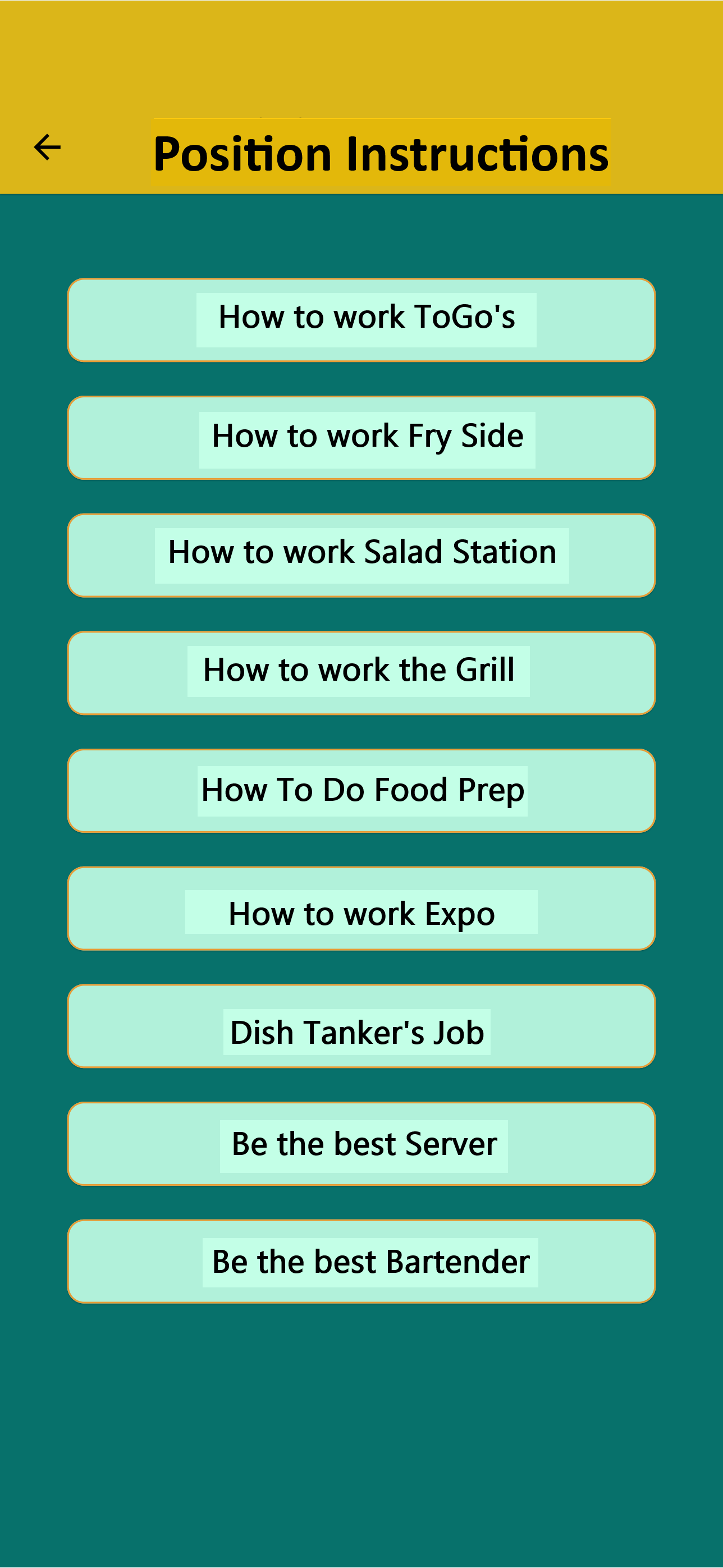
Task: Select How to work Fry Side
Action: point(361,437)
